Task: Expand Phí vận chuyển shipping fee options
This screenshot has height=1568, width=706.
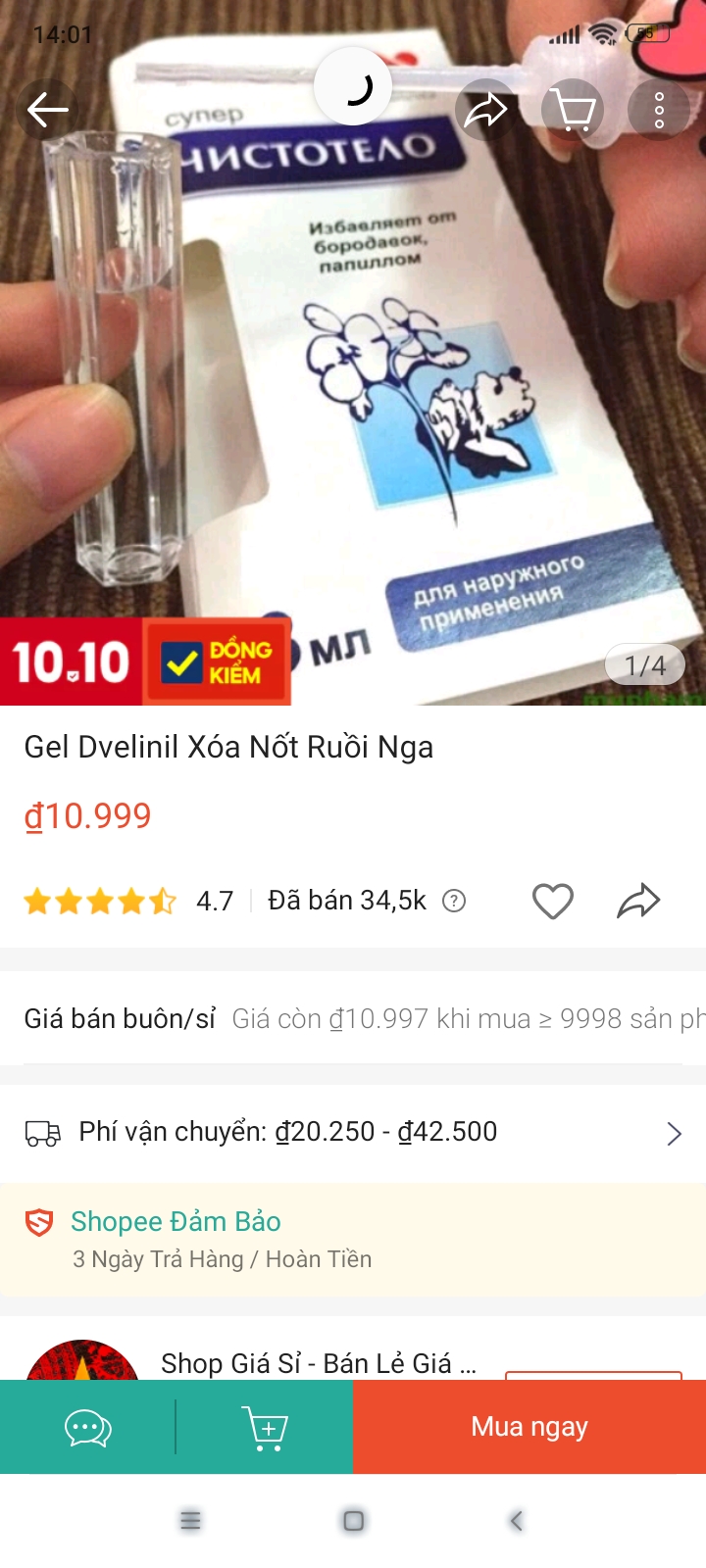Action: [x=674, y=1134]
